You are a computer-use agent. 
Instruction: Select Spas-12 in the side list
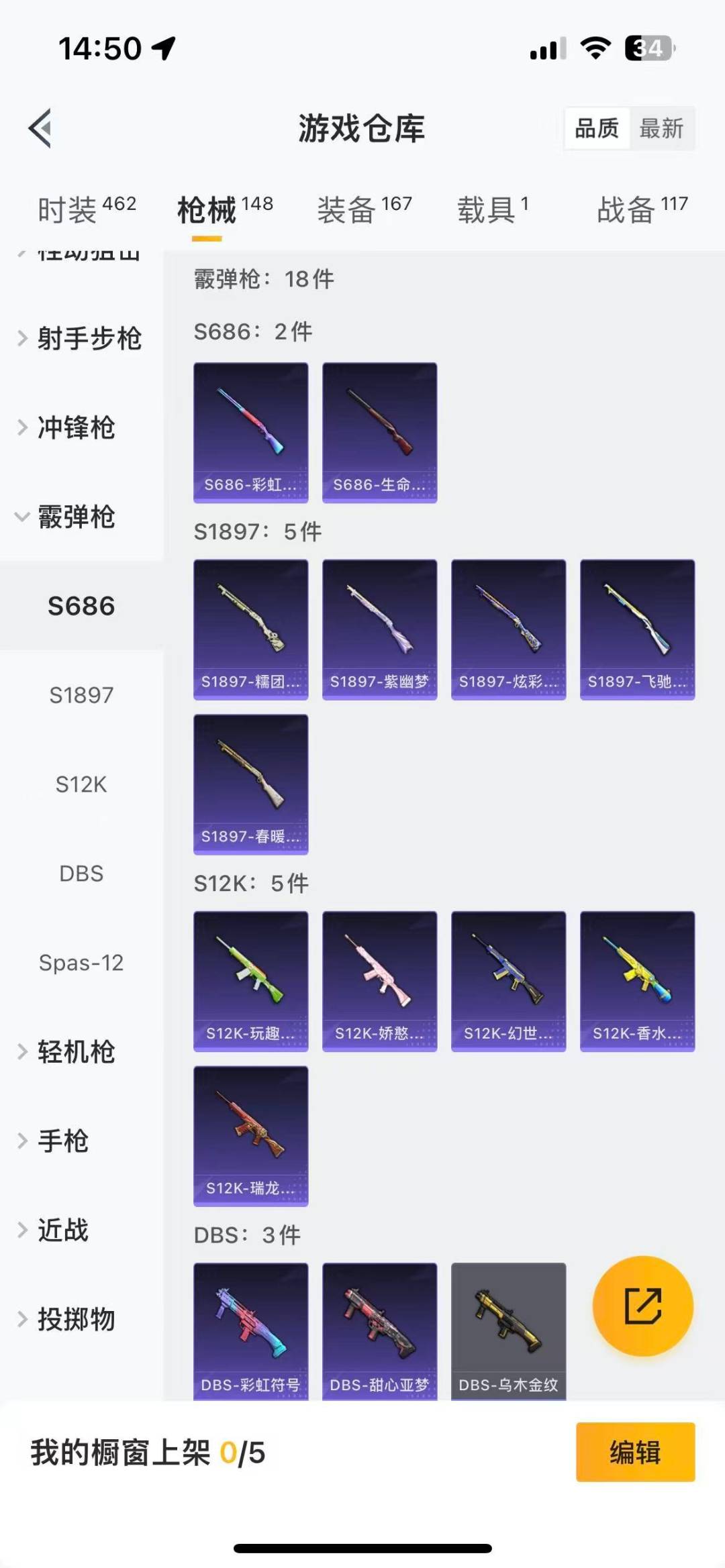(81, 963)
